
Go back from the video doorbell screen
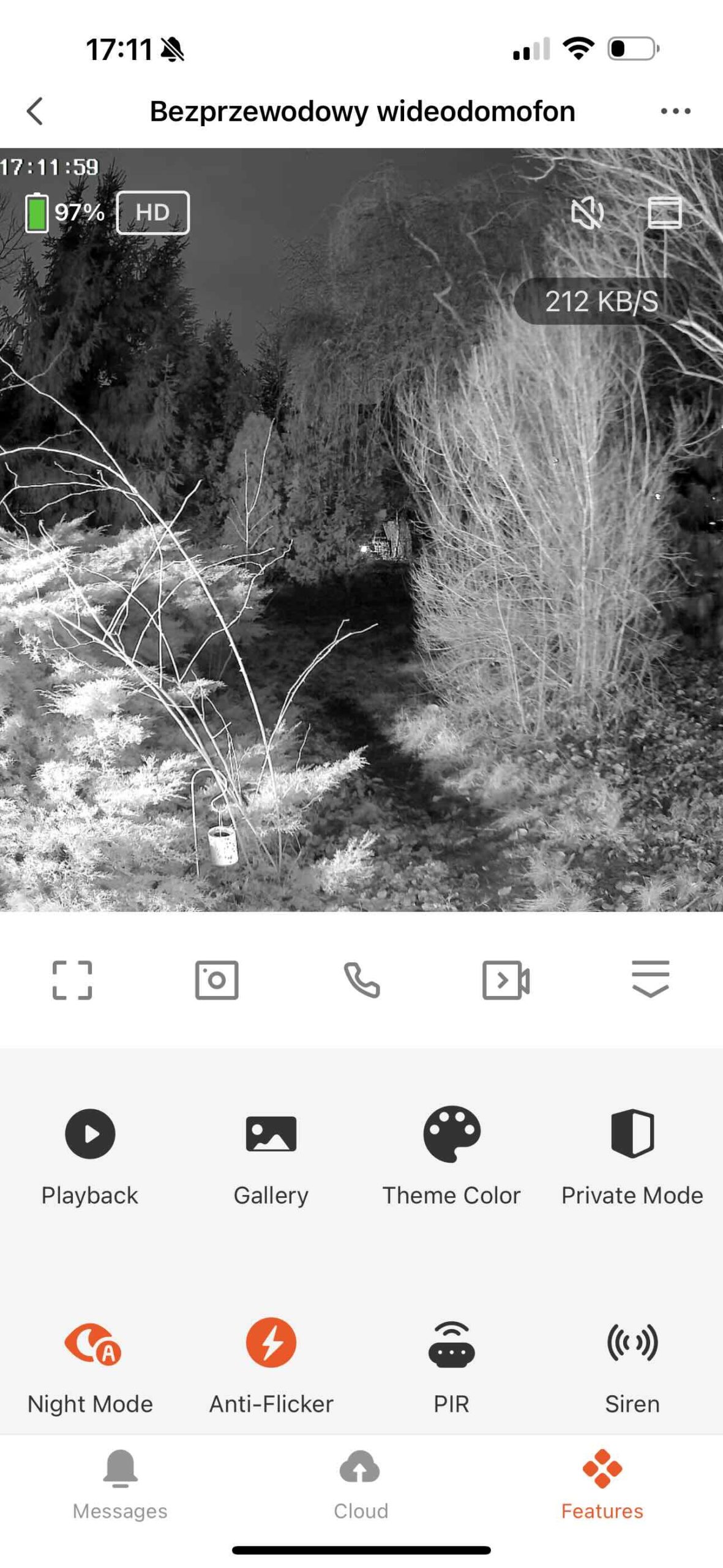(36, 111)
